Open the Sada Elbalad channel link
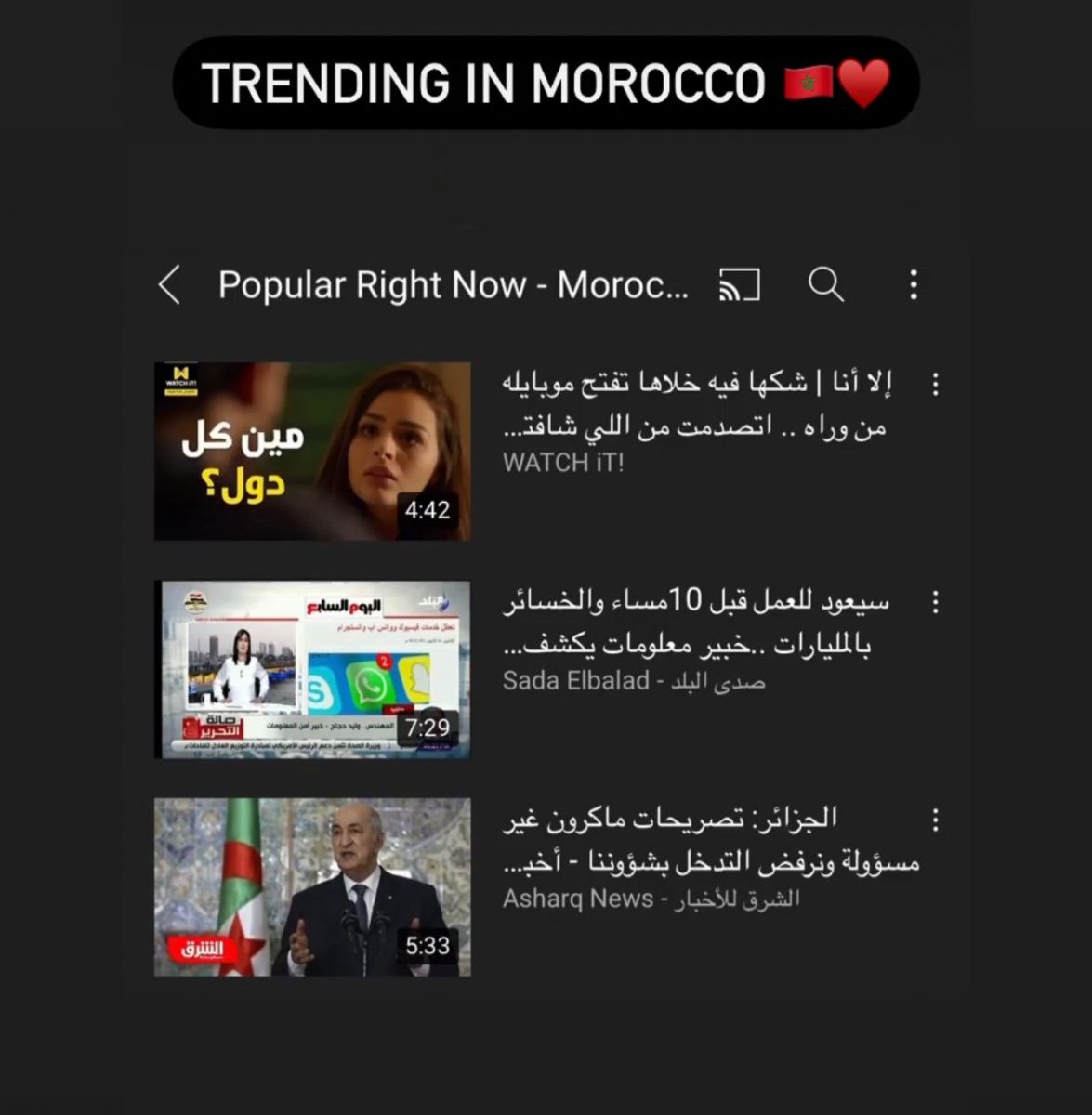Image resolution: width=1092 pixels, height=1115 pixels. pos(635,681)
